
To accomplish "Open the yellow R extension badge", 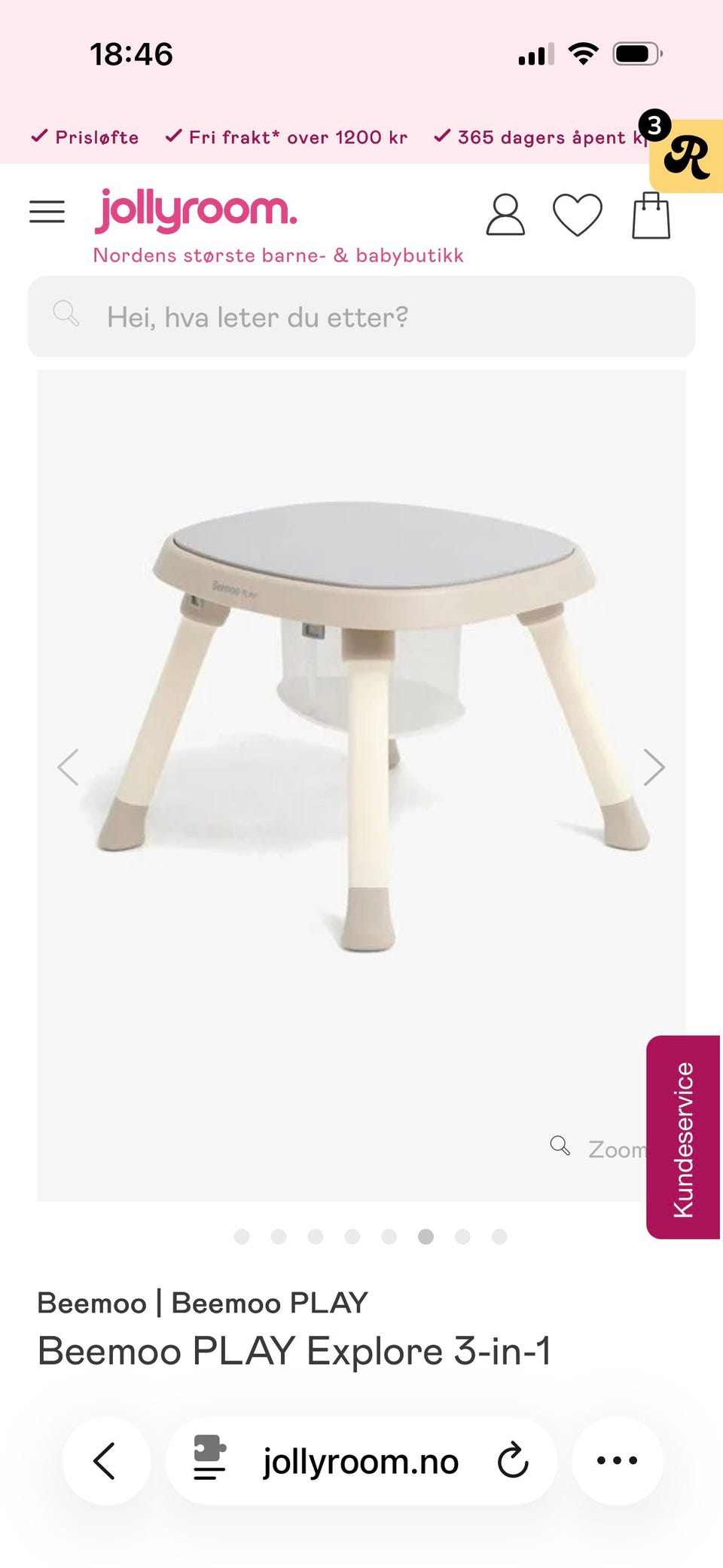I will pos(687,157).
